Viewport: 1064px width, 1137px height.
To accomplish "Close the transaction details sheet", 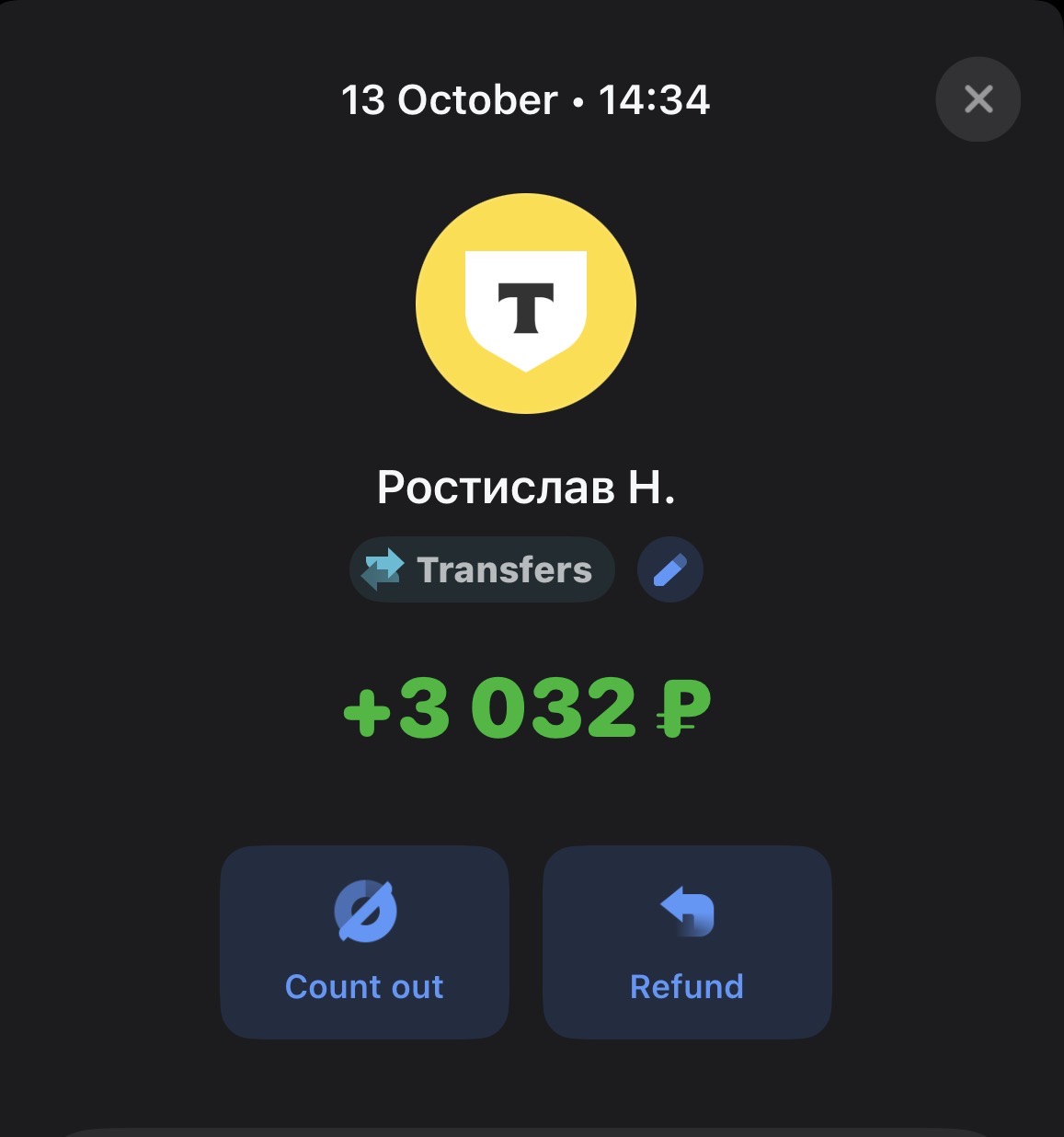I will (978, 99).
